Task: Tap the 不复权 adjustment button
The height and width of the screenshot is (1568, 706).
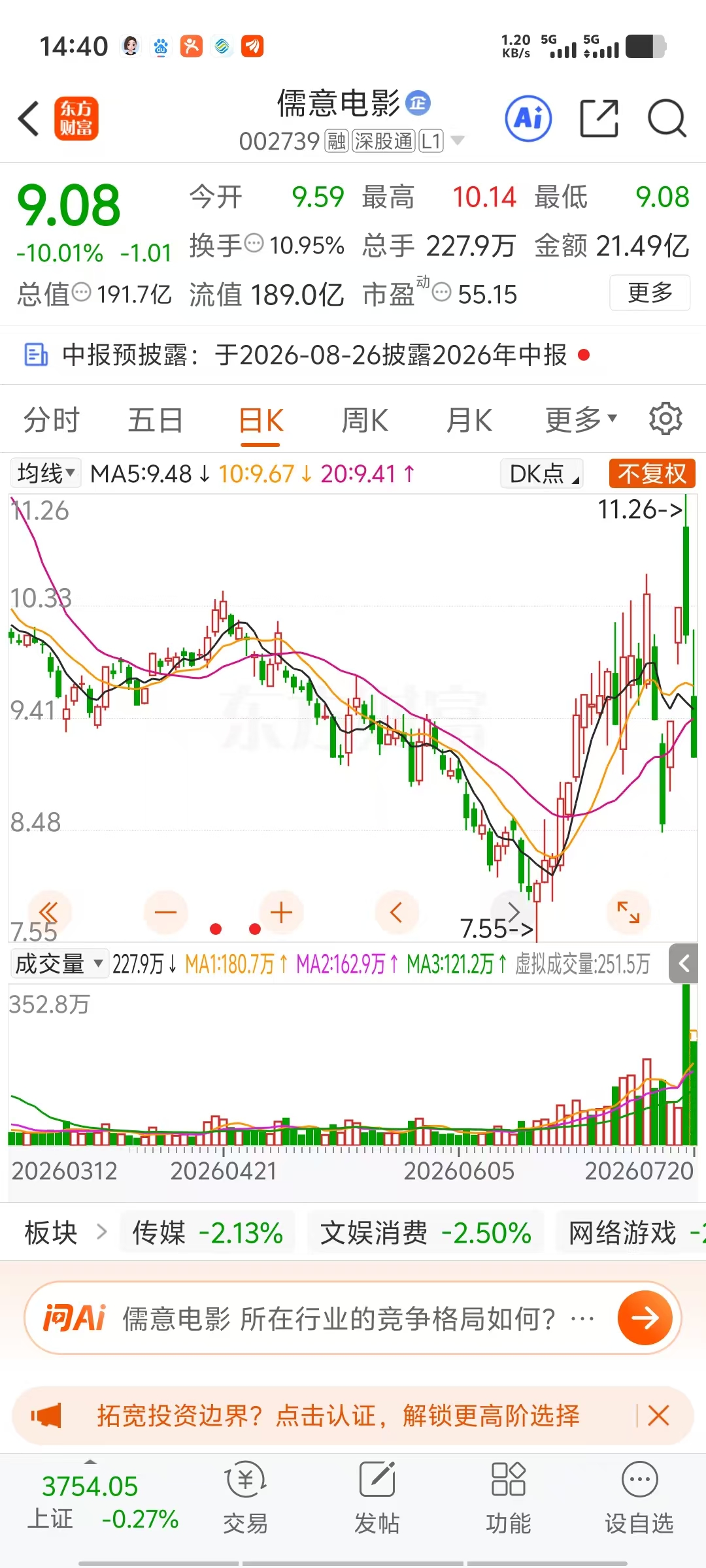Action: [652, 473]
